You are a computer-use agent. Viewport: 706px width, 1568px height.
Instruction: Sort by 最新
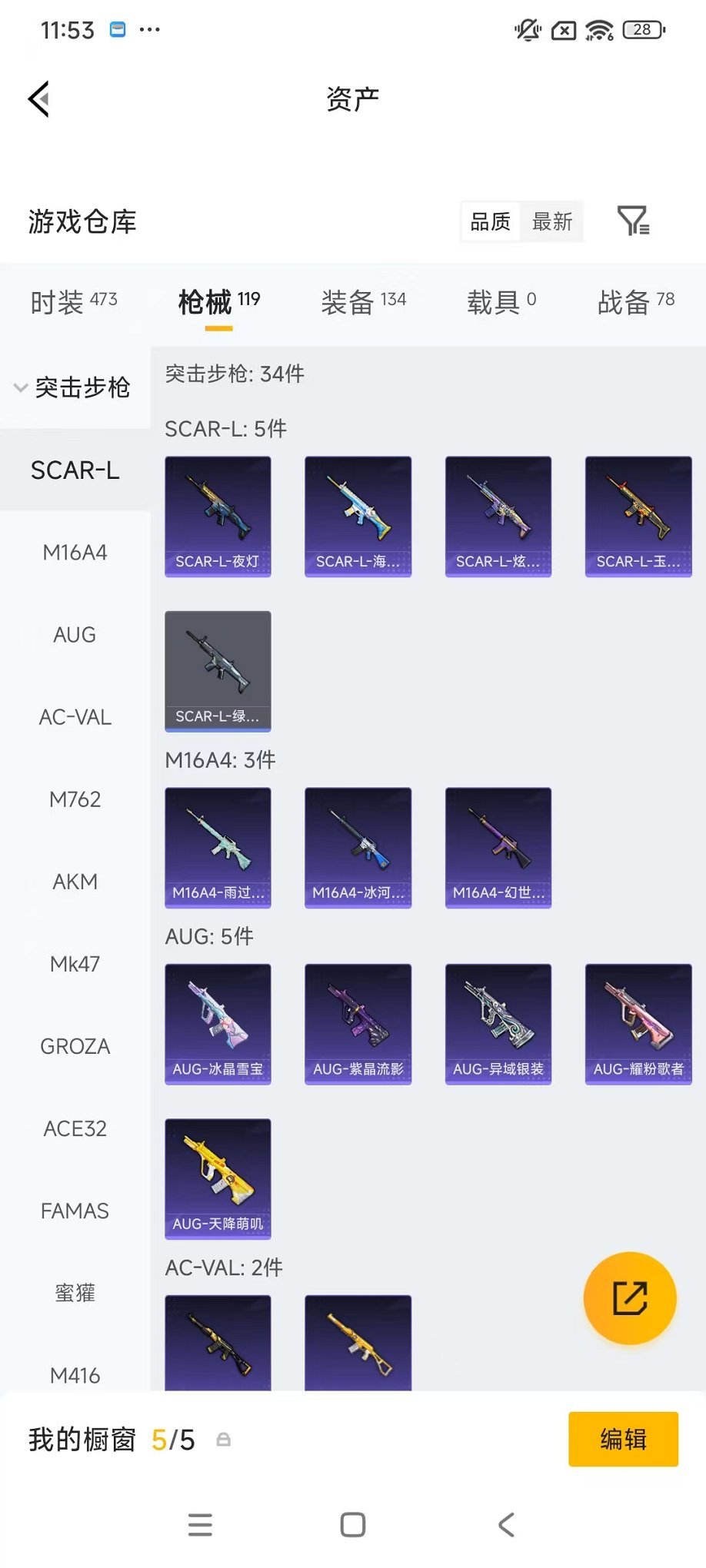551,222
